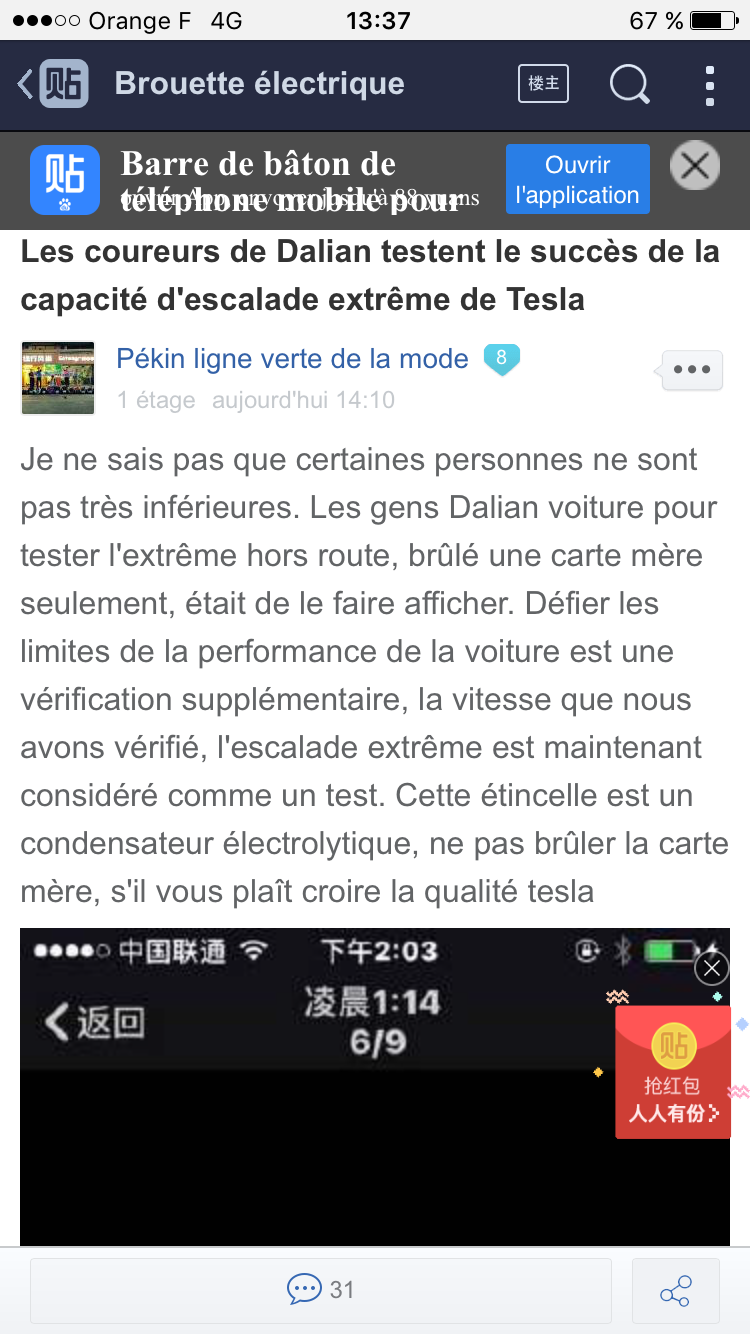Toggle the 楼主 author-only filter
750x1334 pixels.
tap(543, 84)
